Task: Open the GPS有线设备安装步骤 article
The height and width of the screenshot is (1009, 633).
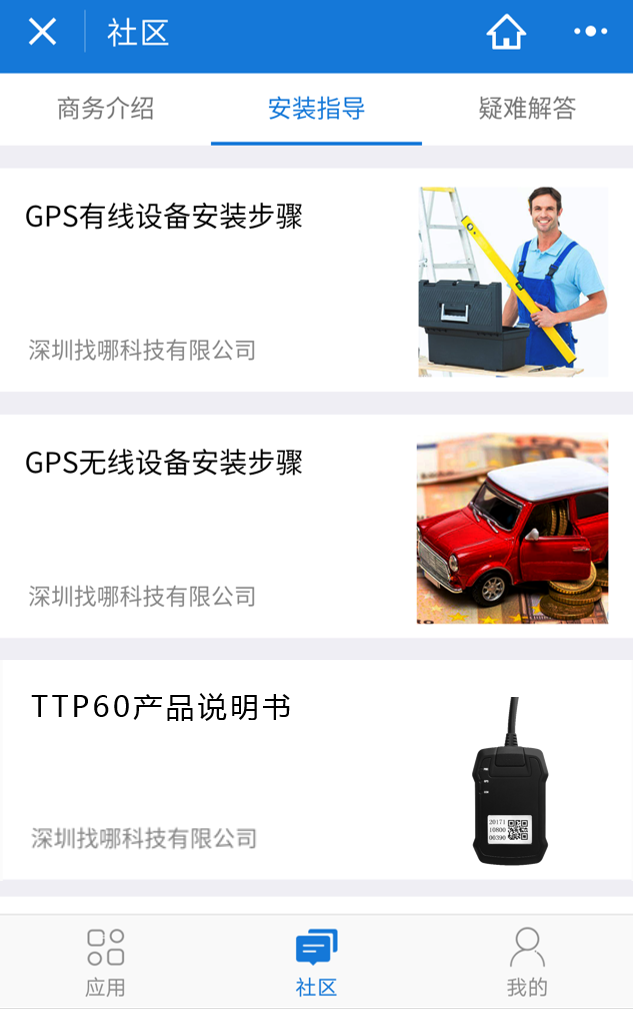Action: [164, 216]
